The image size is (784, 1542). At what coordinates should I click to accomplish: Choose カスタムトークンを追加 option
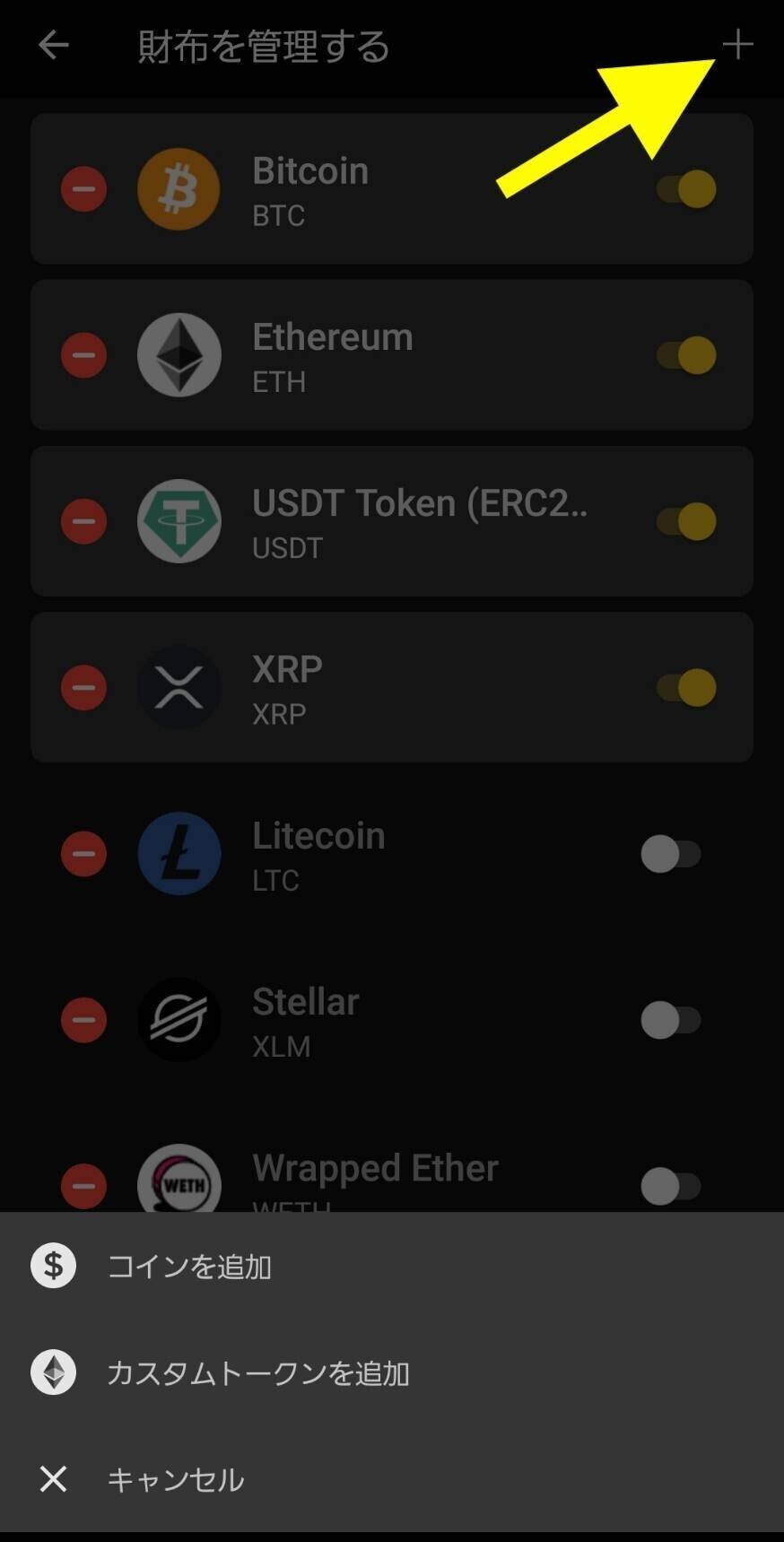pyautogui.click(x=258, y=1372)
